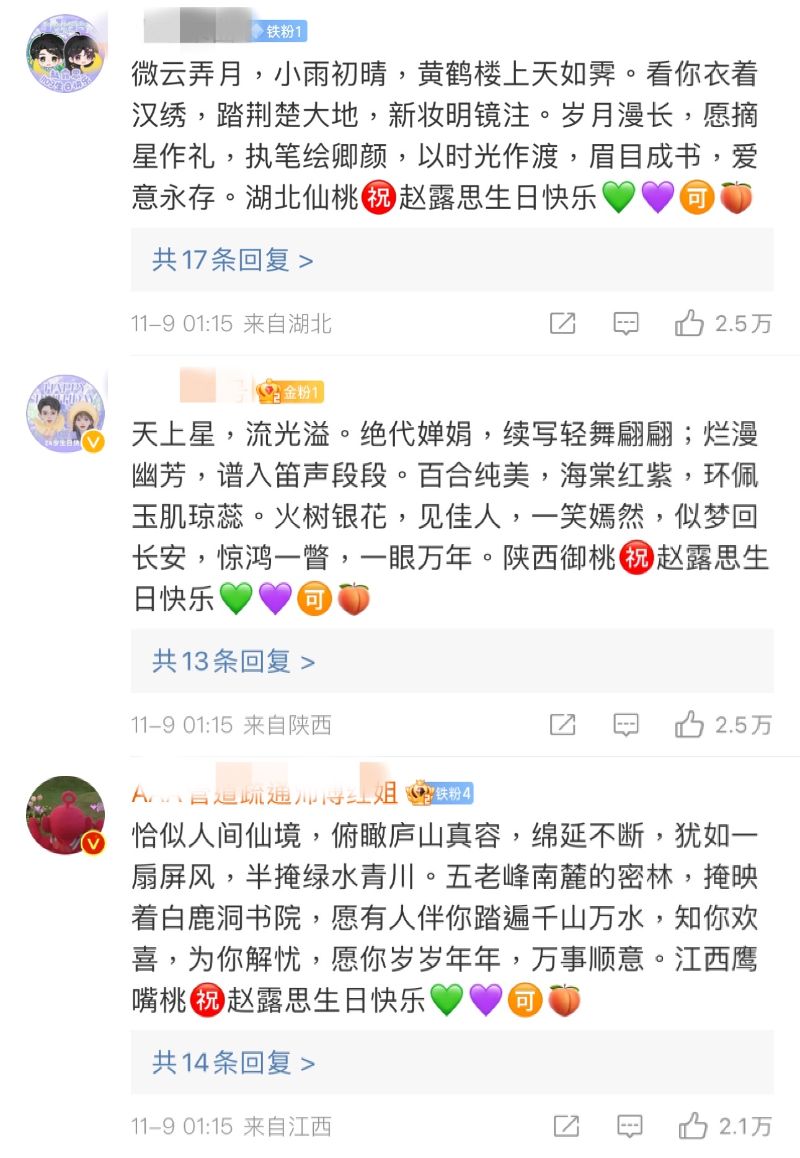Repost the comment from 陕西

tap(562, 725)
